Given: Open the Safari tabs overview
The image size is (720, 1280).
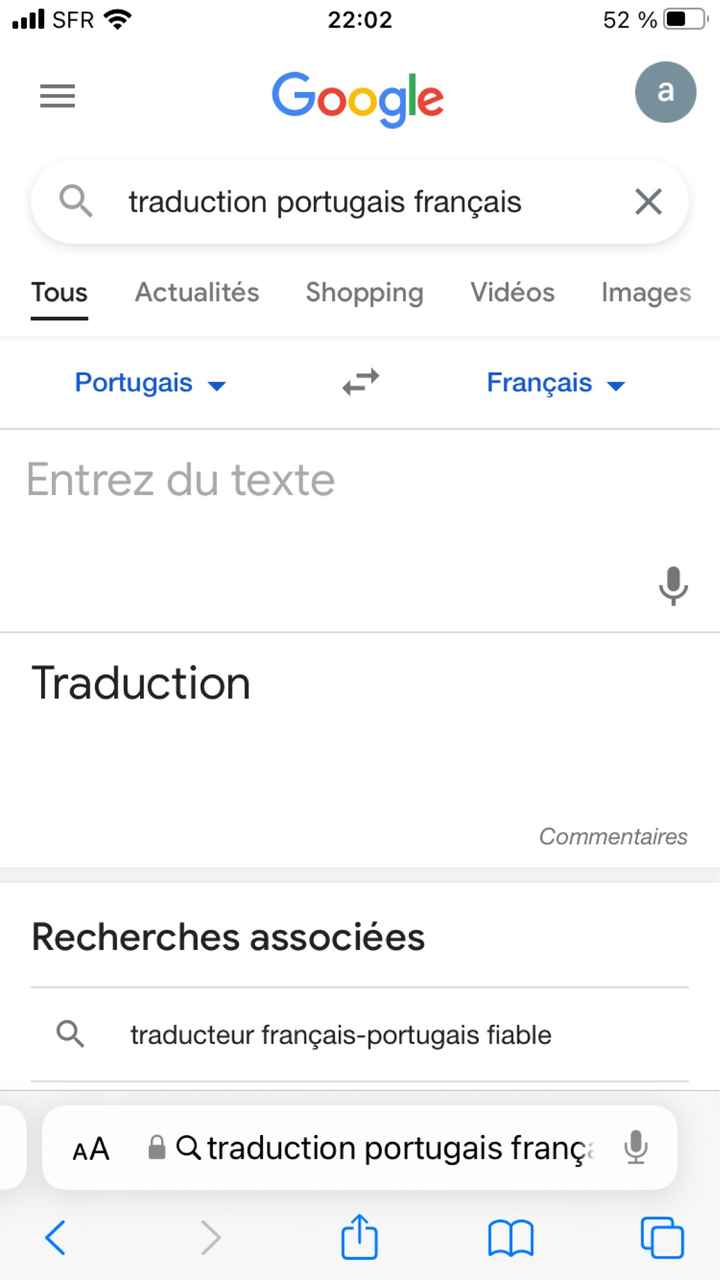Looking at the screenshot, I should click(x=662, y=1239).
